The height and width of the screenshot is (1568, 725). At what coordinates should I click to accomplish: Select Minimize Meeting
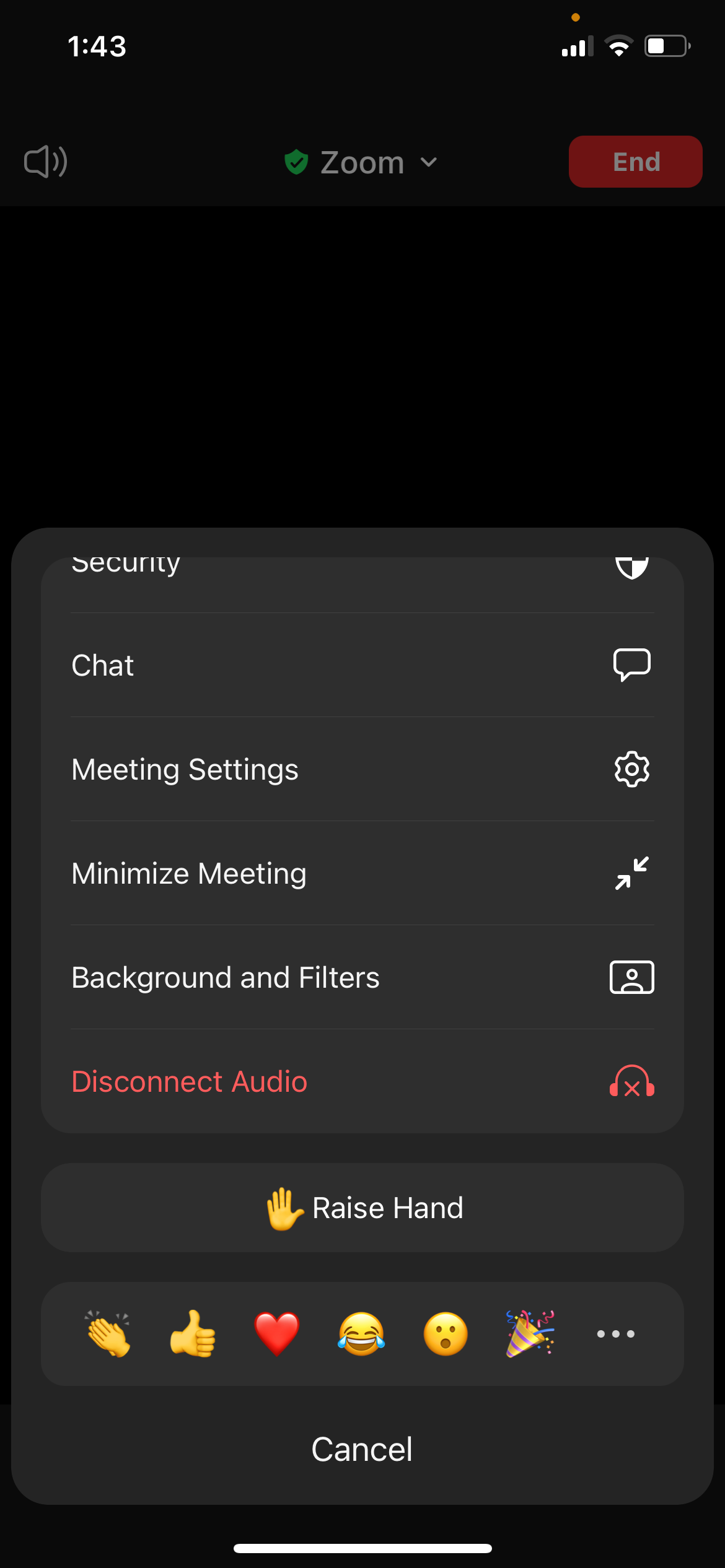[x=362, y=873]
